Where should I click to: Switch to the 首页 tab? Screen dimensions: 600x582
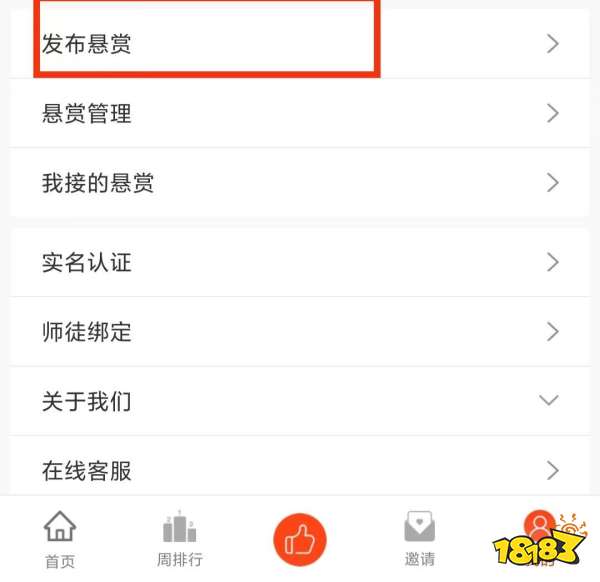(60, 538)
